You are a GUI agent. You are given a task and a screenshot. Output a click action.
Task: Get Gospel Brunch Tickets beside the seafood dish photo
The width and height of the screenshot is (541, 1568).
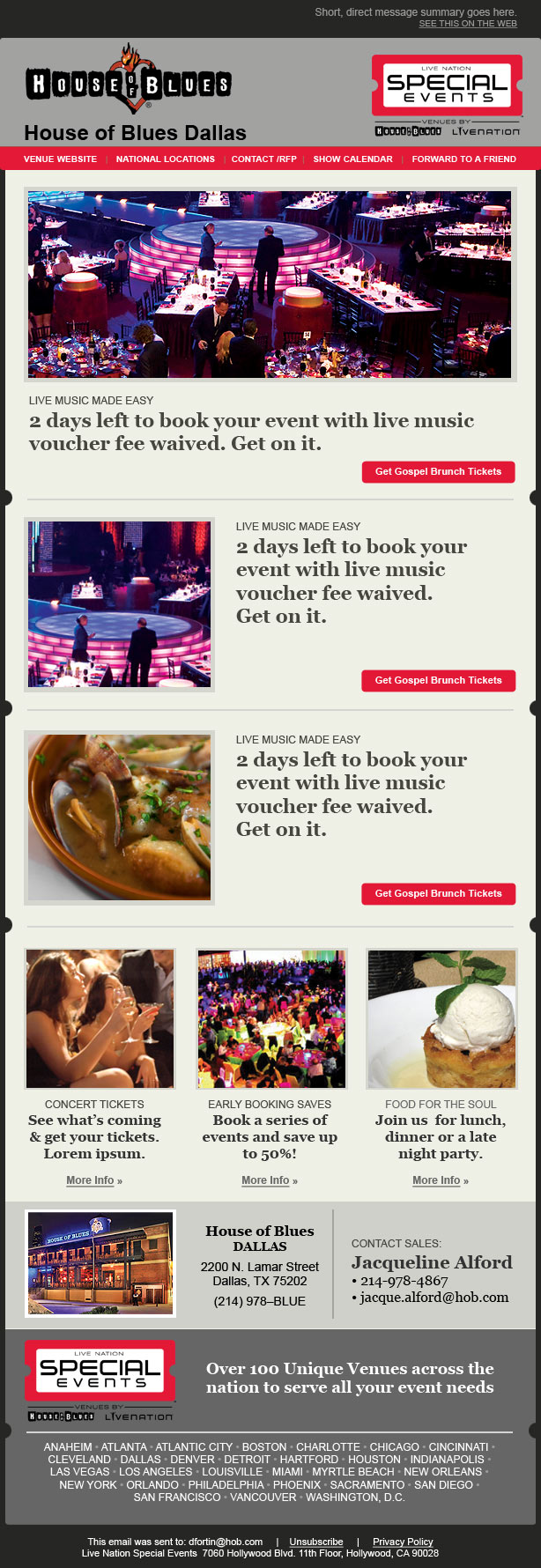[x=438, y=893]
